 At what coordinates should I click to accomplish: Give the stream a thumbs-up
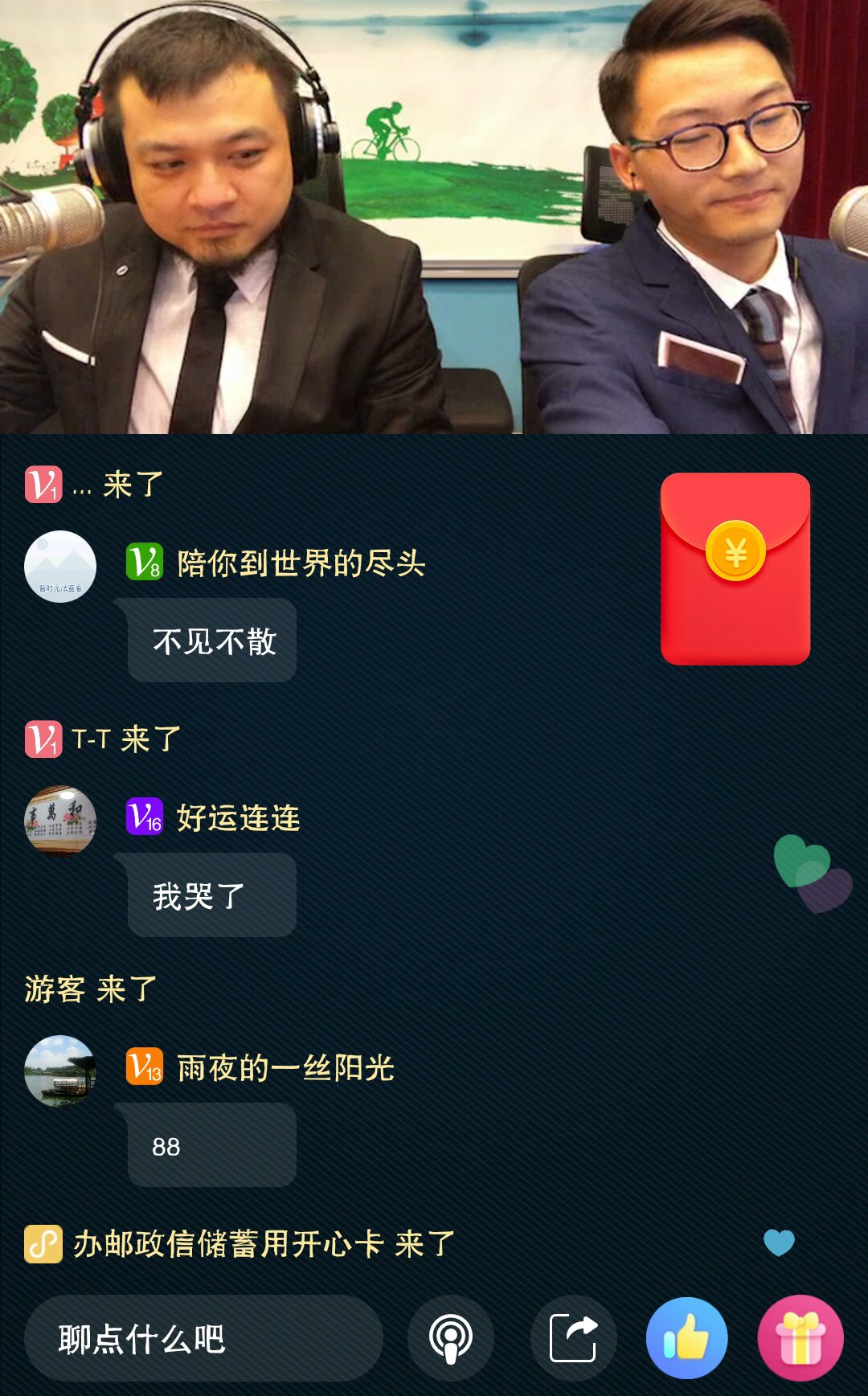click(687, 1338)
